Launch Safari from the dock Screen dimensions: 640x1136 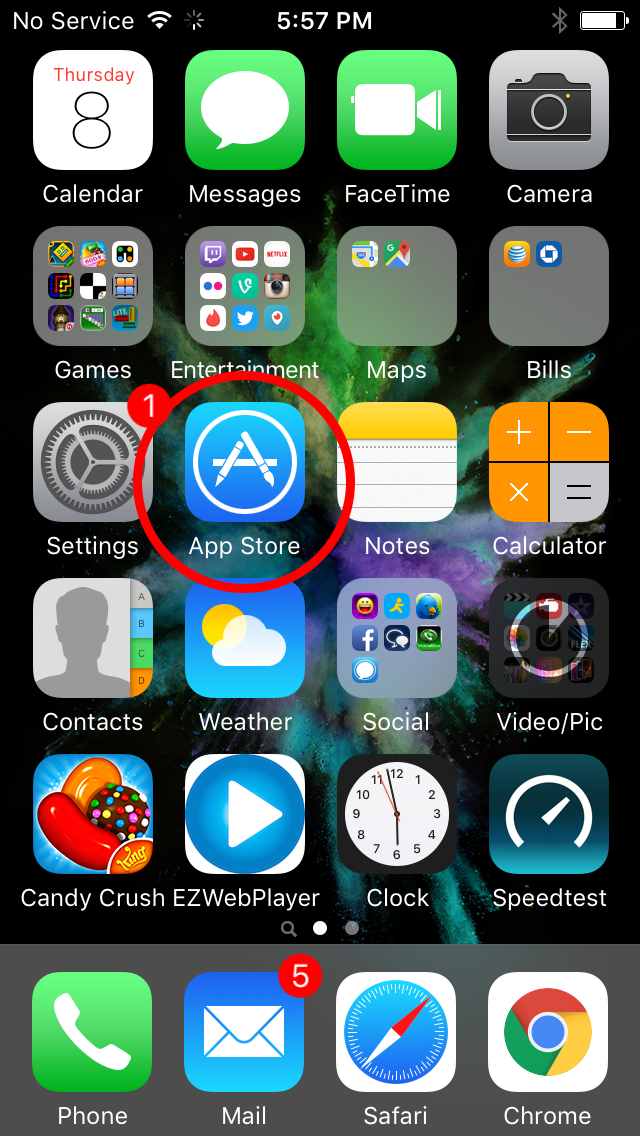(x=396, y=1032)
